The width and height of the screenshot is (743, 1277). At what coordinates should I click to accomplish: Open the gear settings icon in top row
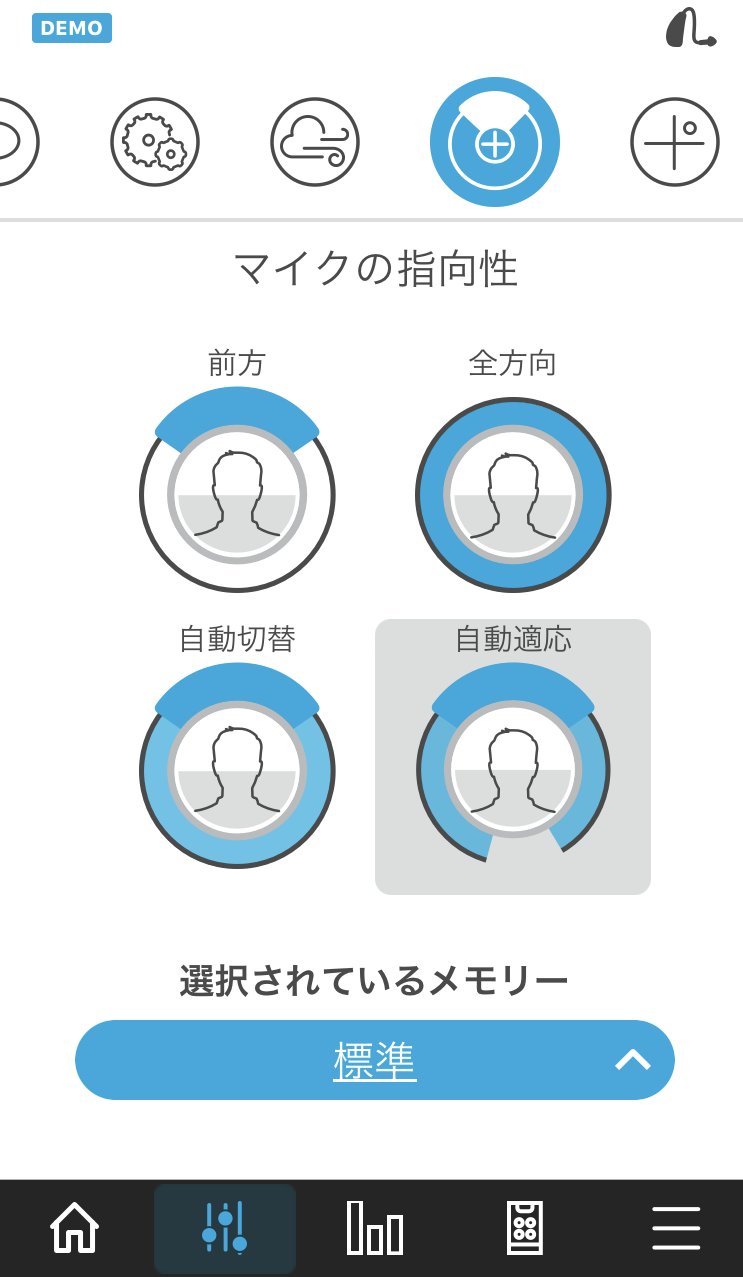(x=155, y=142)
